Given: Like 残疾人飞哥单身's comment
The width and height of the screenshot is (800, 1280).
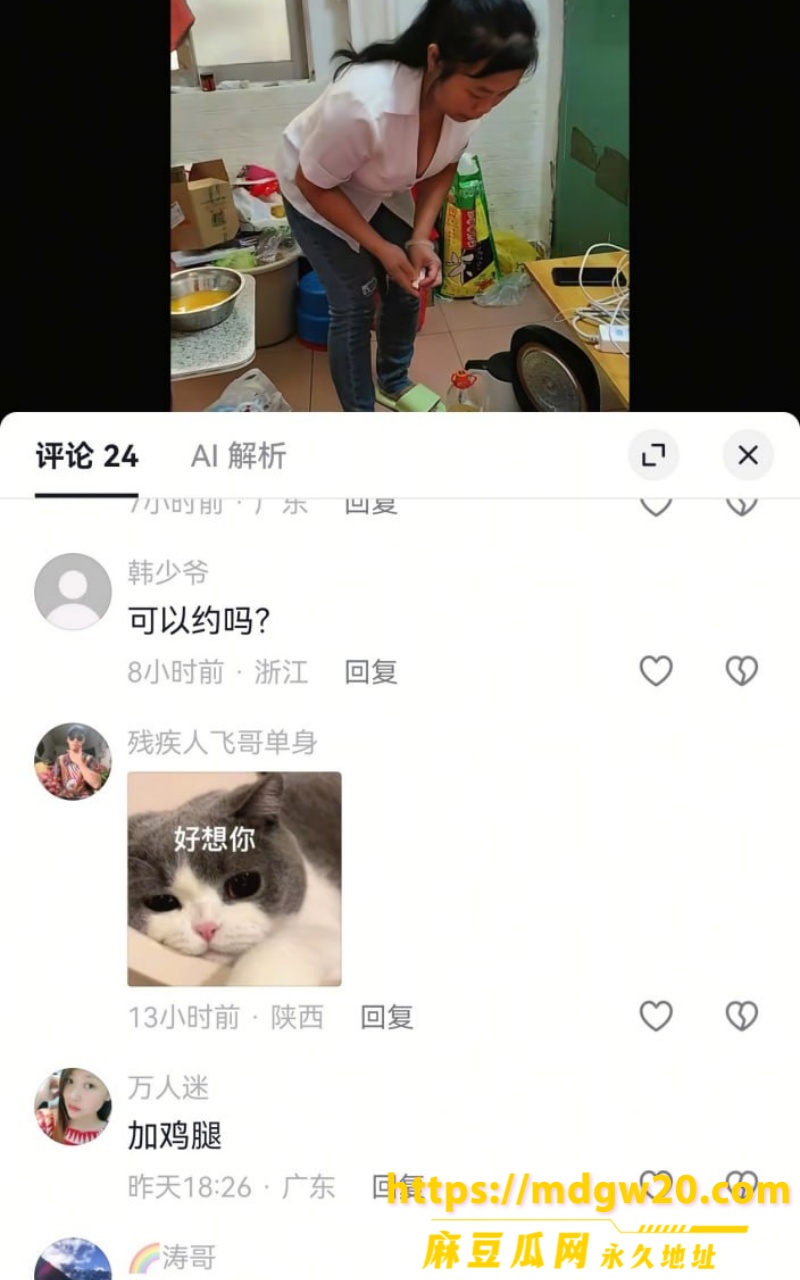Looking at the screenshot, I should pyautogui.click(x=656, y=1016).
